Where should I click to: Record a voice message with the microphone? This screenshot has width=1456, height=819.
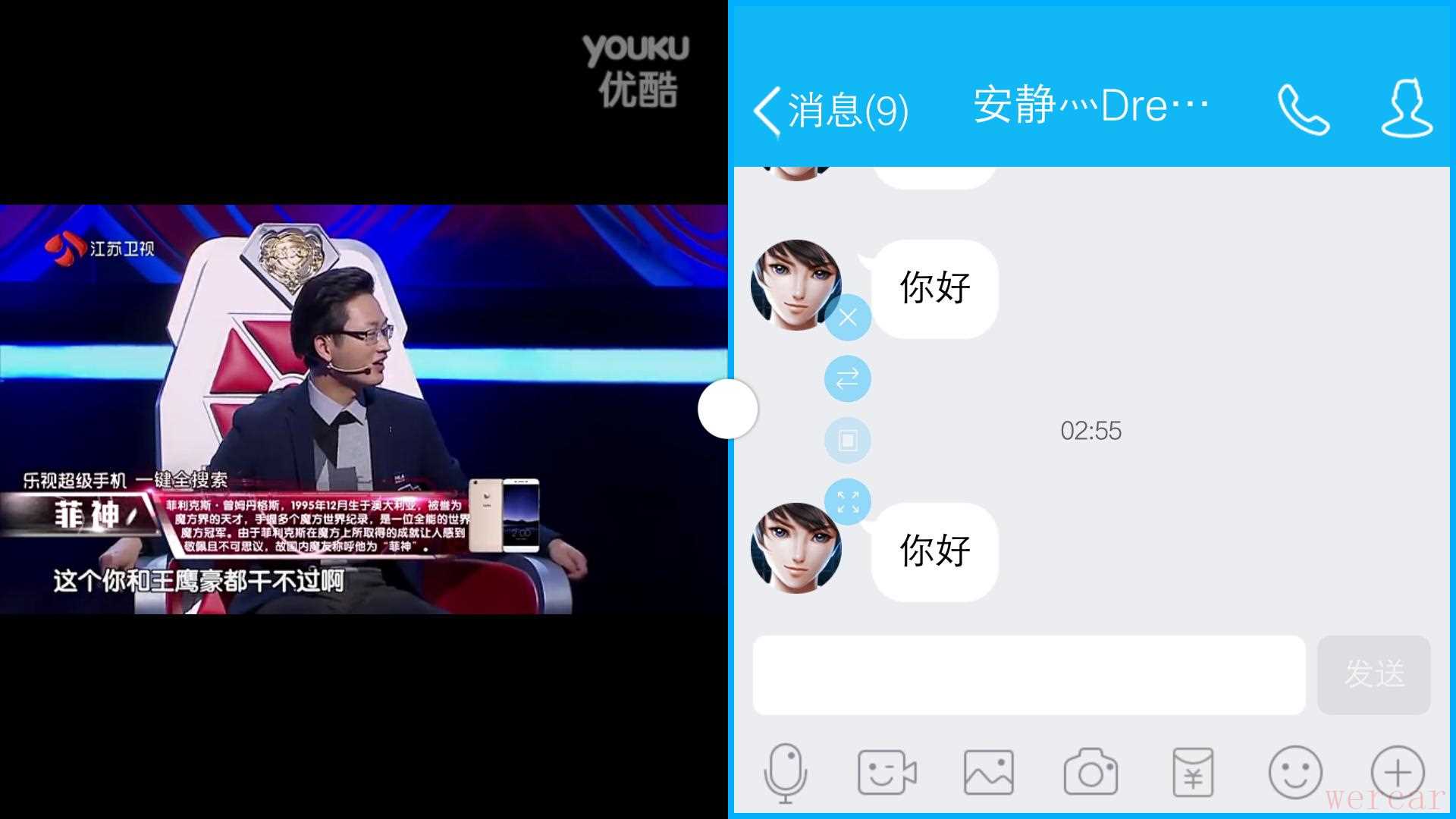point(785,773)
